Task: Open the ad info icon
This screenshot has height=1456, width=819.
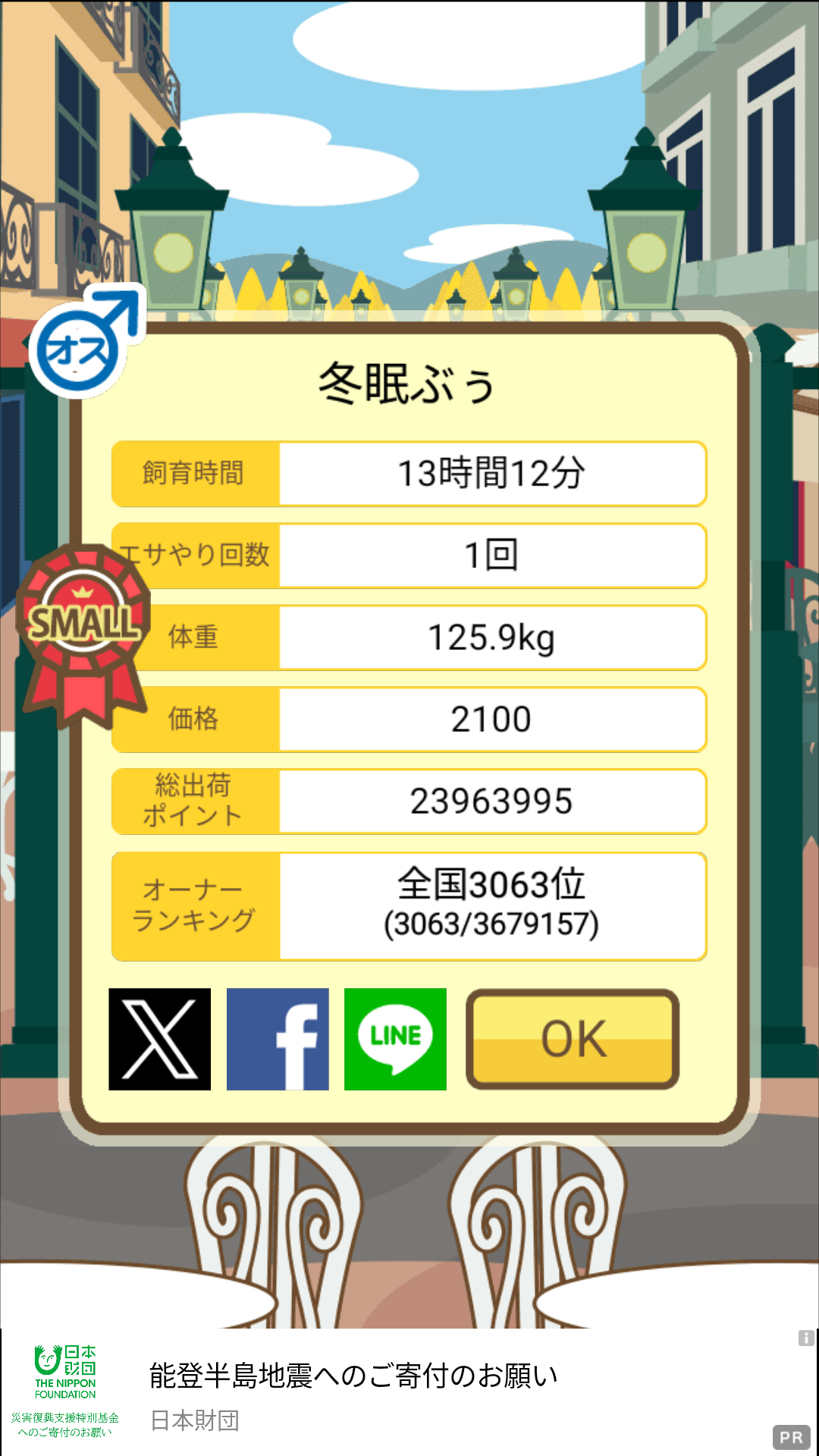Action: coord(806,1338)
